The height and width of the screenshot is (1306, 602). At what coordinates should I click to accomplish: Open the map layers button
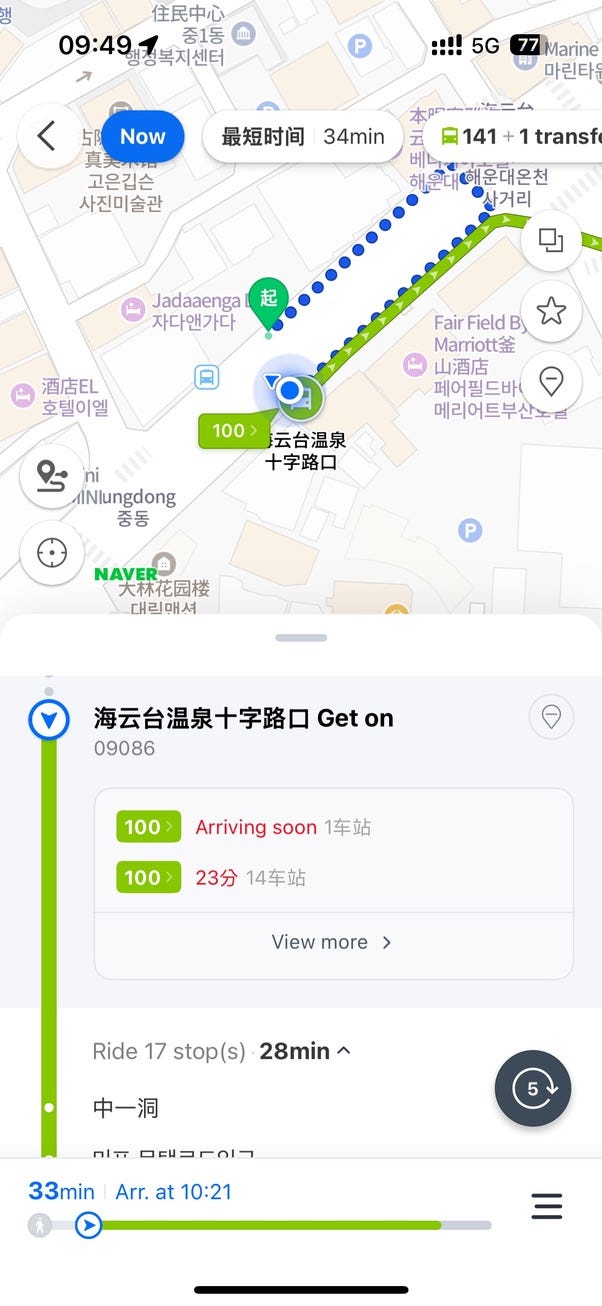[x=551, y=240]
